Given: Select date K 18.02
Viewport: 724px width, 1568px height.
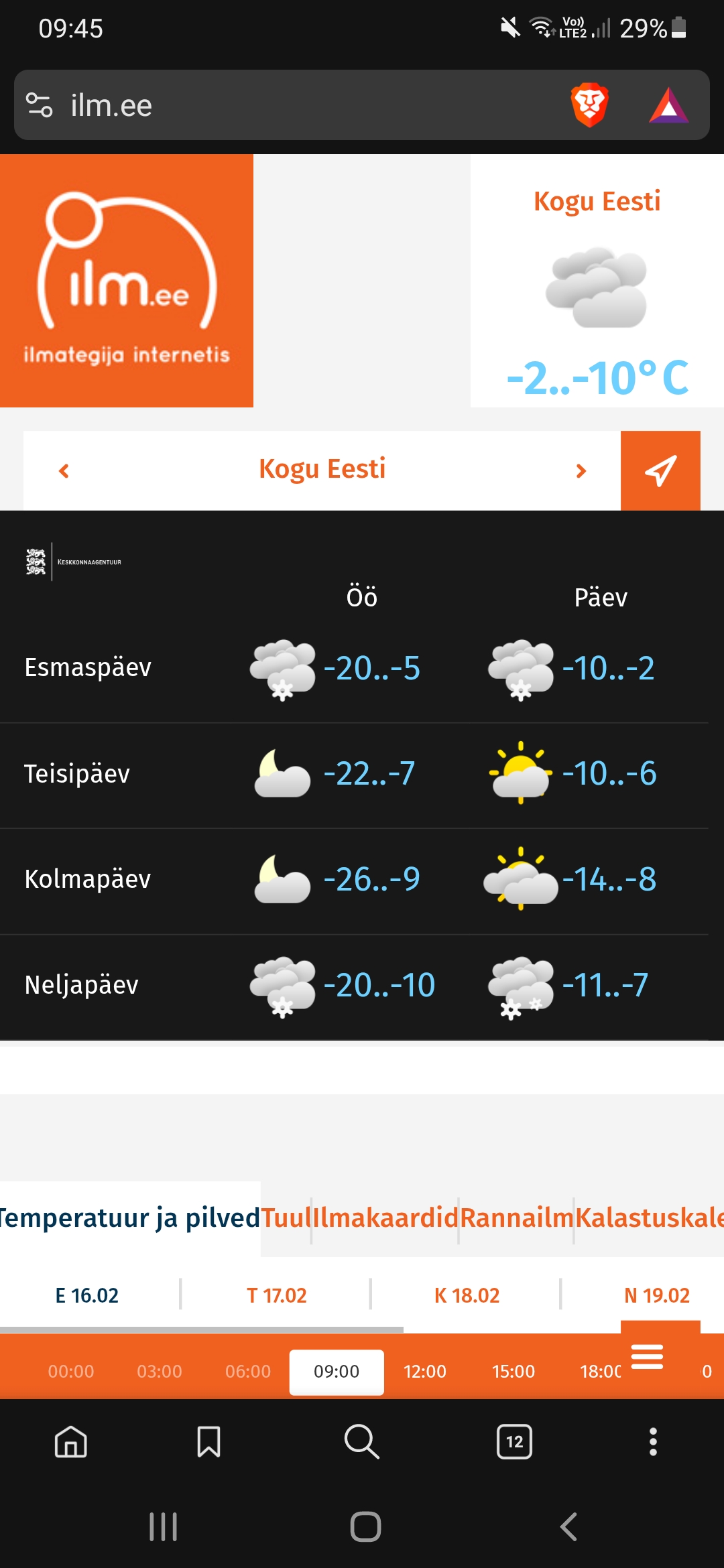Looking at the screenshot, I should point(467,1295).
